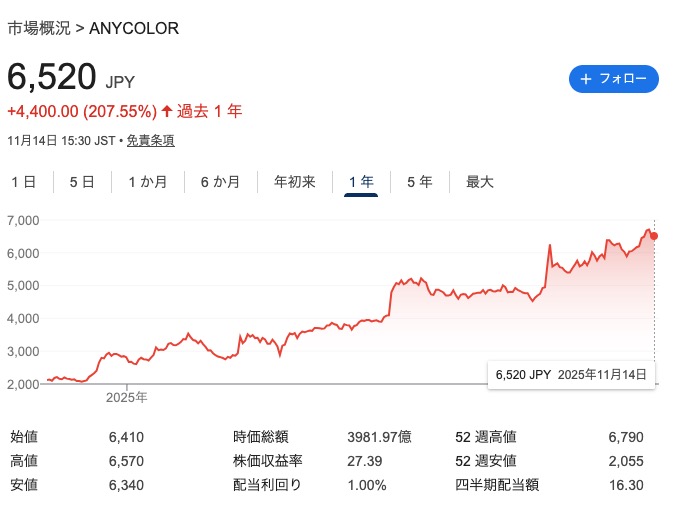
Task: Show the 年初来 year-to-date chart
Action: tap(294, 182)
